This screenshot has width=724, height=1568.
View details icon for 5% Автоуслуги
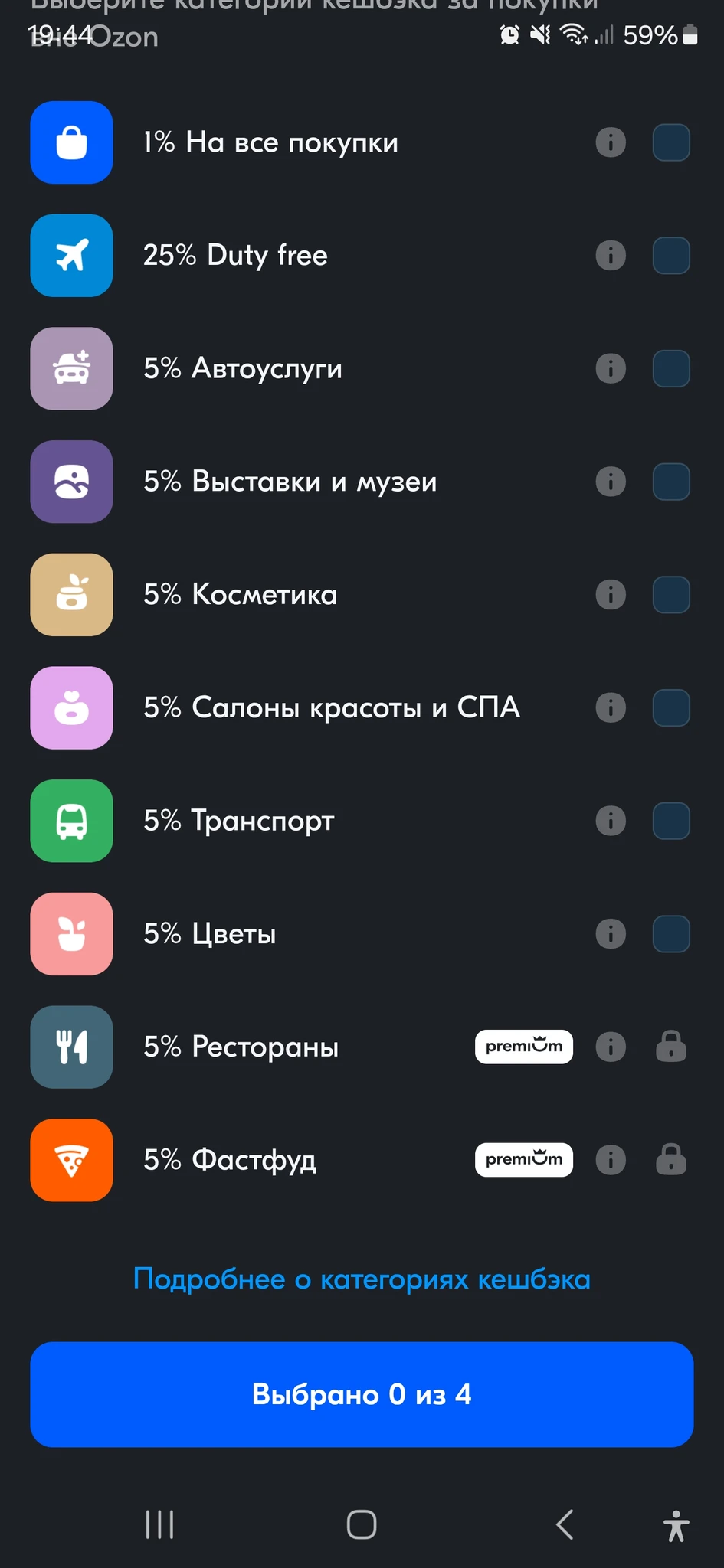click(611, 368)
